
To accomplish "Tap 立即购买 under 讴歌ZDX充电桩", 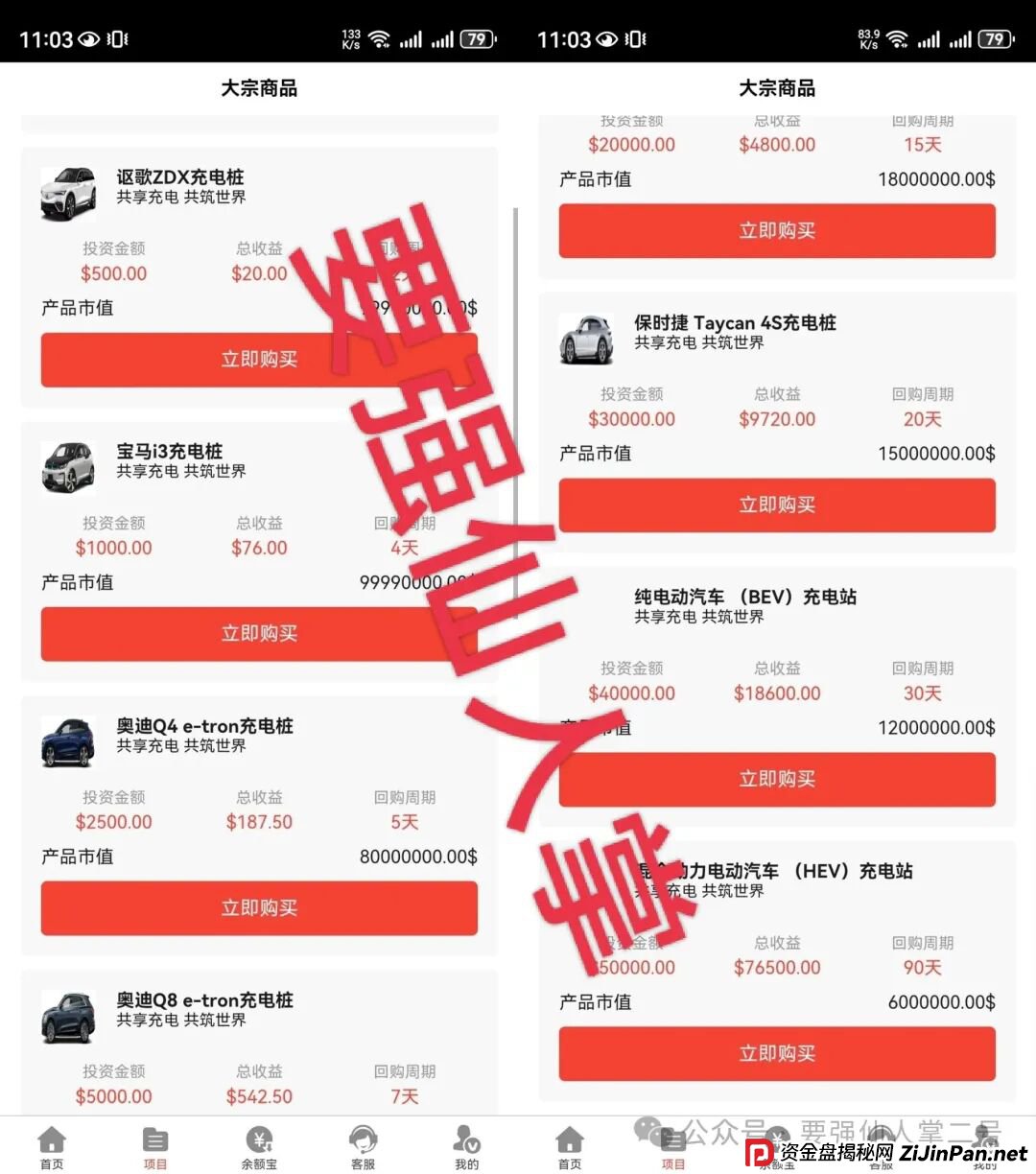I will pyautogui.click(x=259, y=360).
